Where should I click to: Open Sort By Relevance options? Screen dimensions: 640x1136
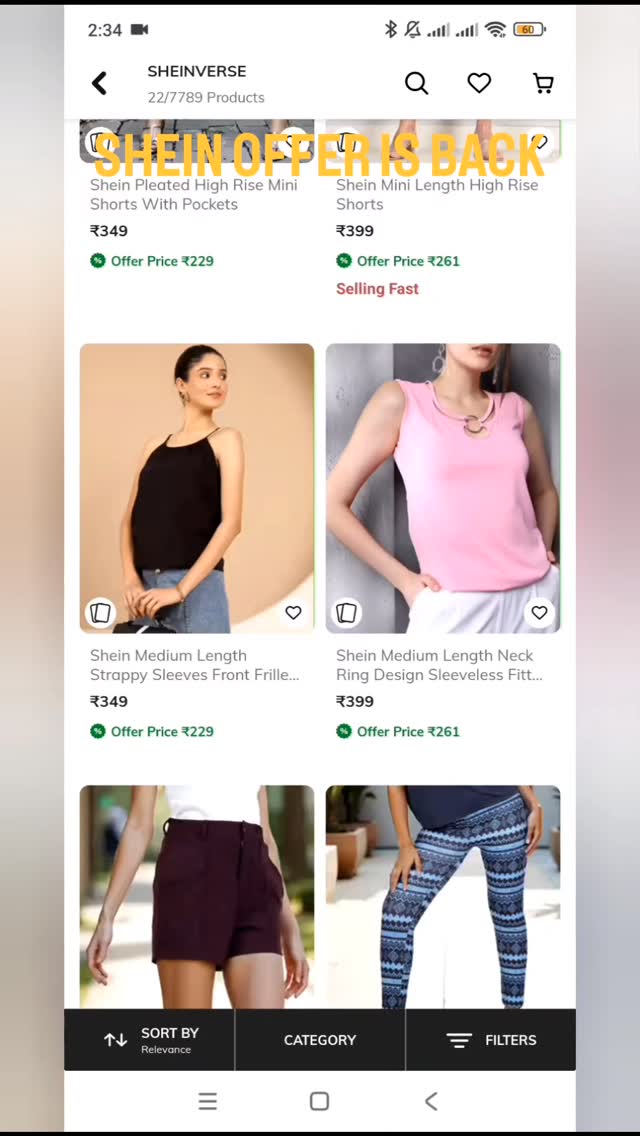(150, 1040)
